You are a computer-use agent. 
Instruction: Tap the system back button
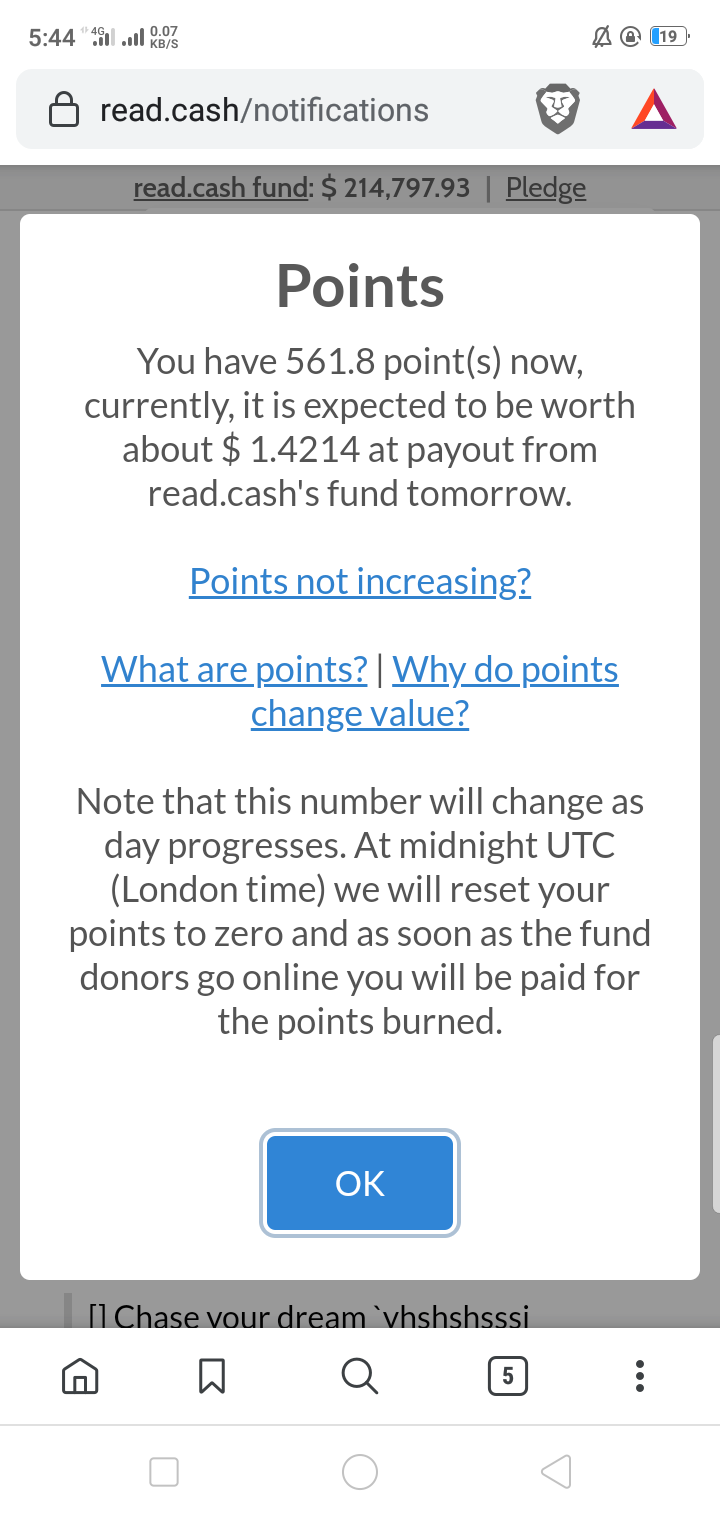click(556, 1471)
